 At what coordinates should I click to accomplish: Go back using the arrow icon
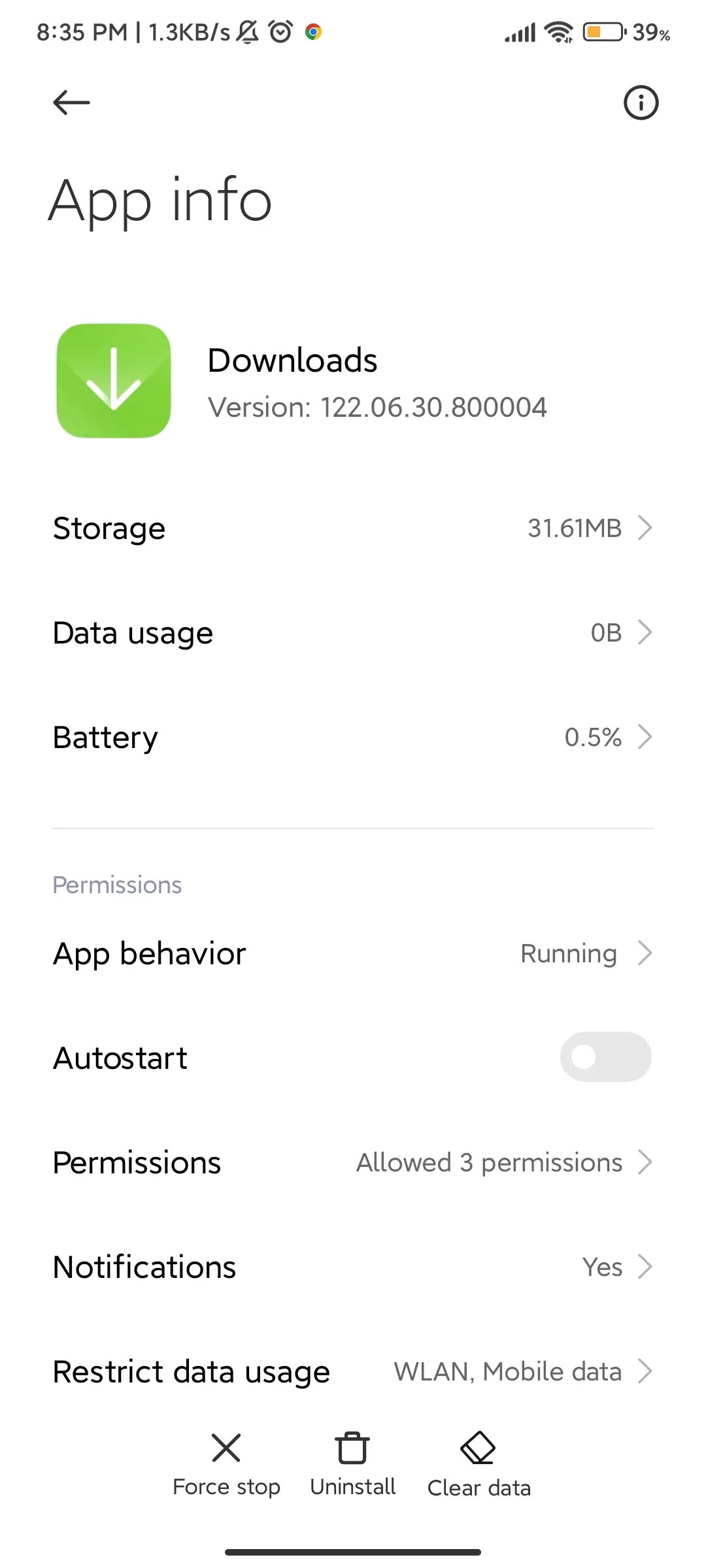(x=71, y=103)
